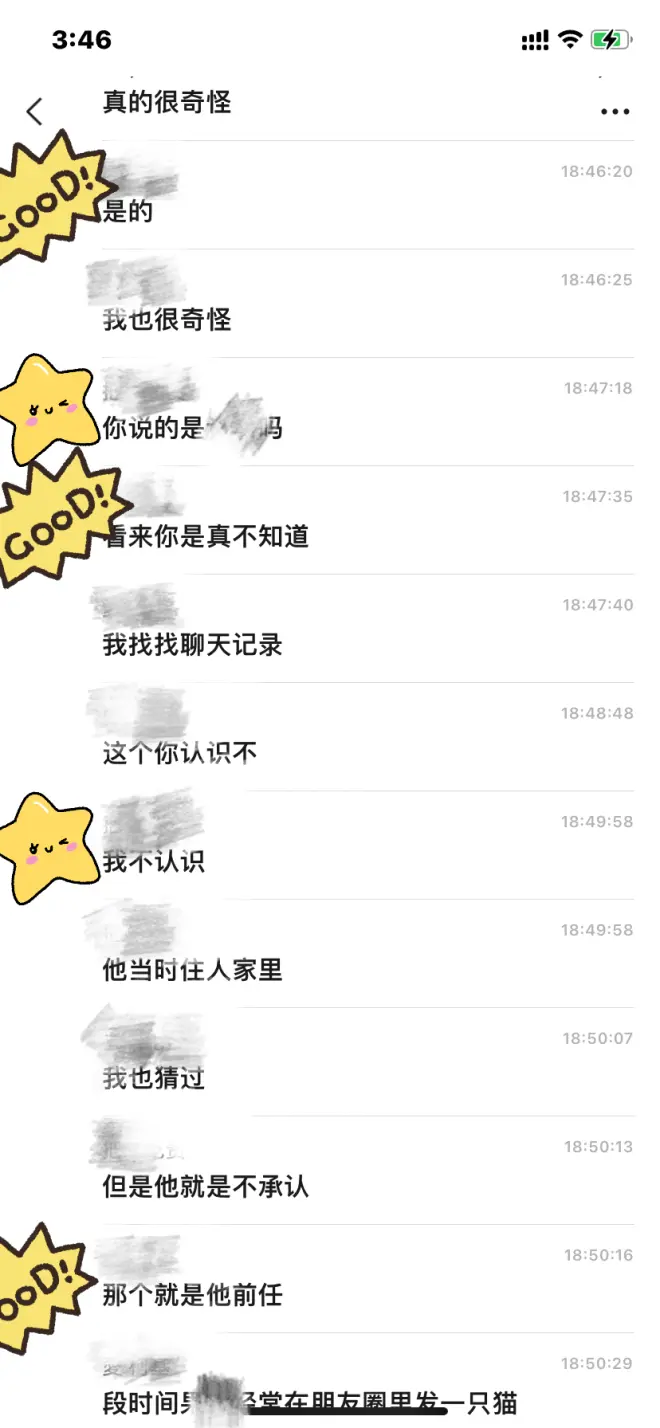Viewport: 660px width, 1428px height.
Task: Go back from the chat record
Action: point(35,111)
